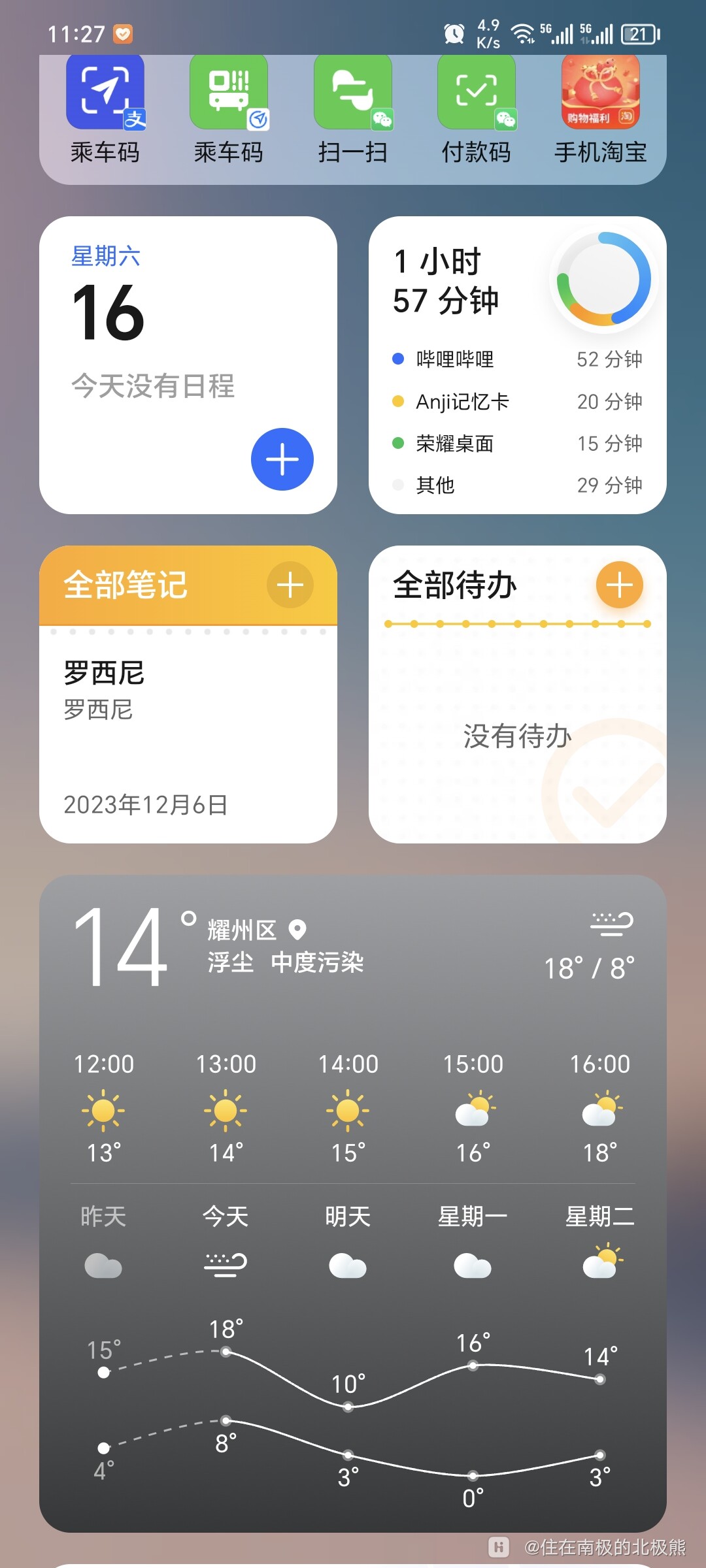Create a new note in 全部笔记
The height and width of the screenshot is (1568, 706).
(x=290, y=585)
